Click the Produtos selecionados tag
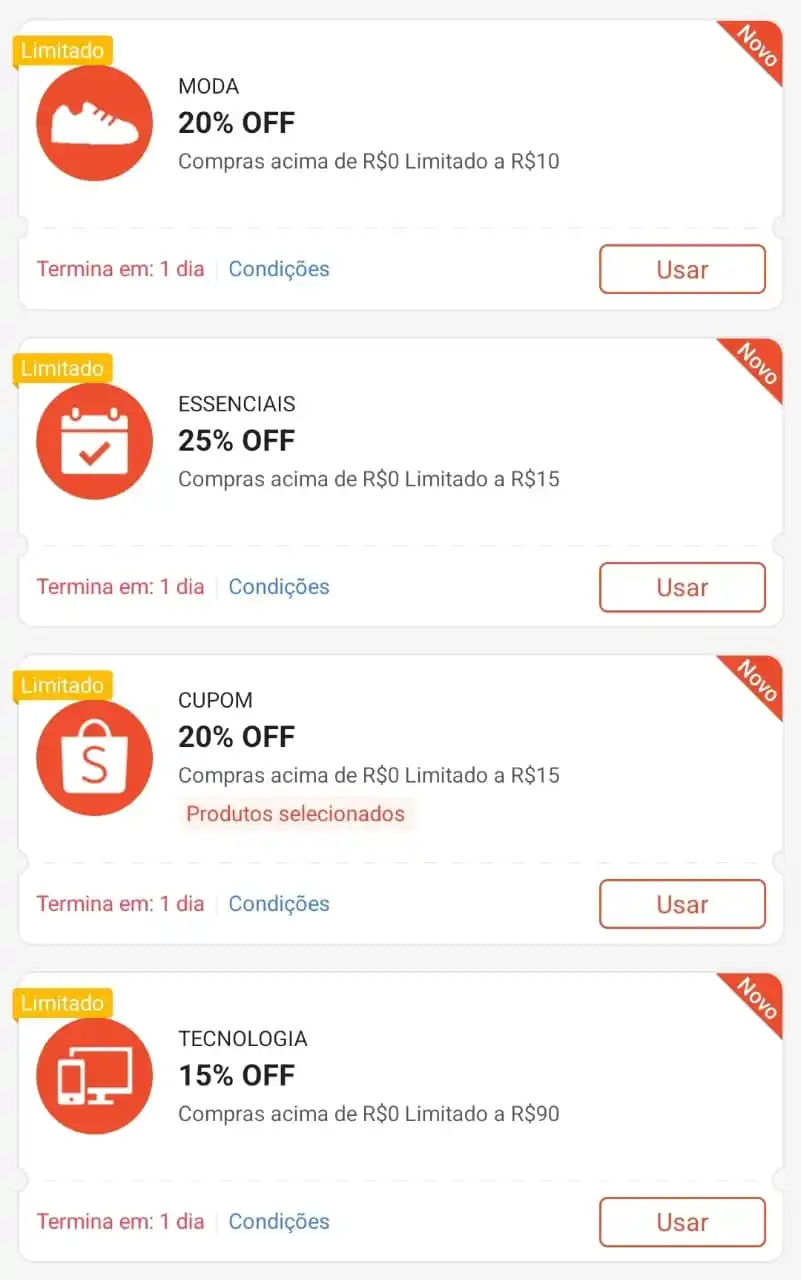The width and height of the screenshot is (801, 1280). [x=297, y=813]
